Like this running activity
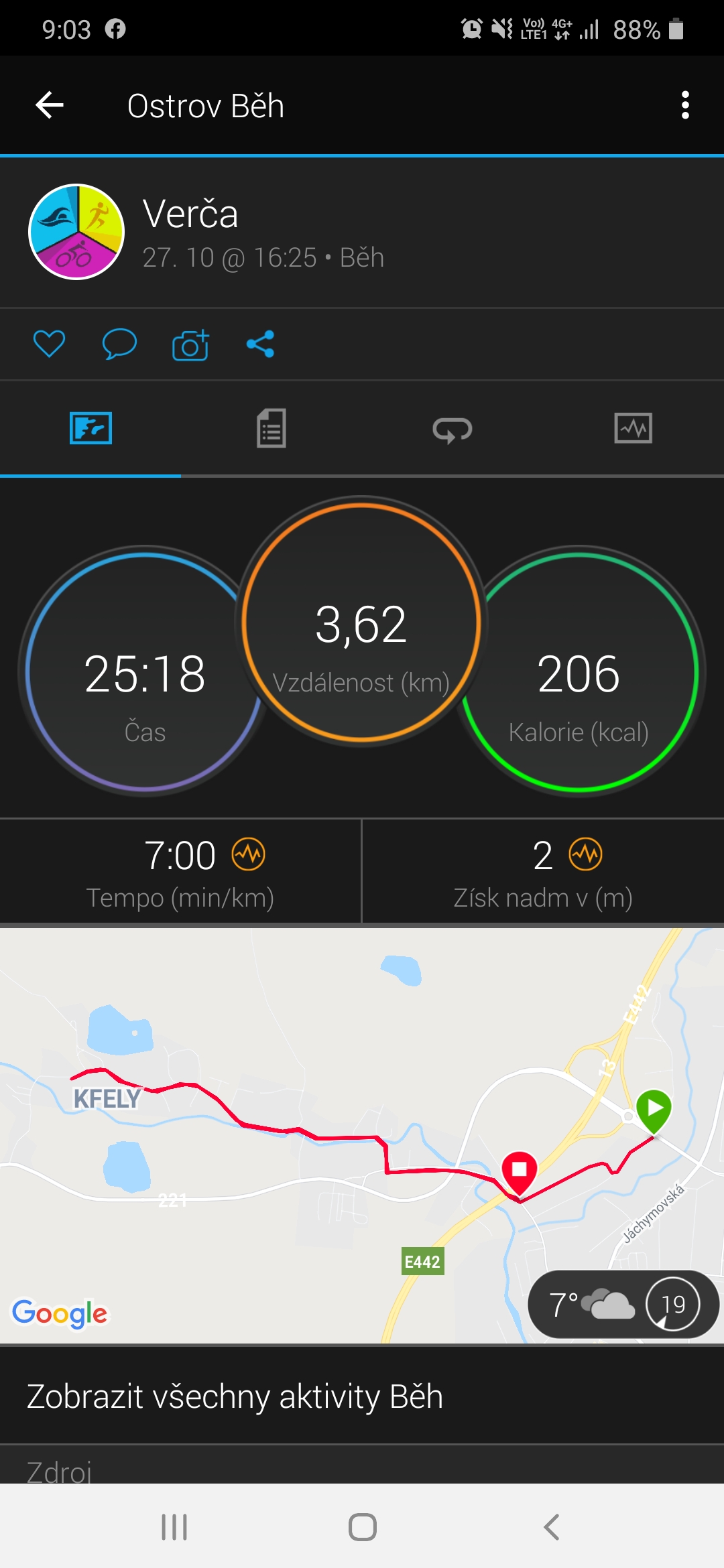The height and width of the screenshot is (1568, 724). pos(49,344)
